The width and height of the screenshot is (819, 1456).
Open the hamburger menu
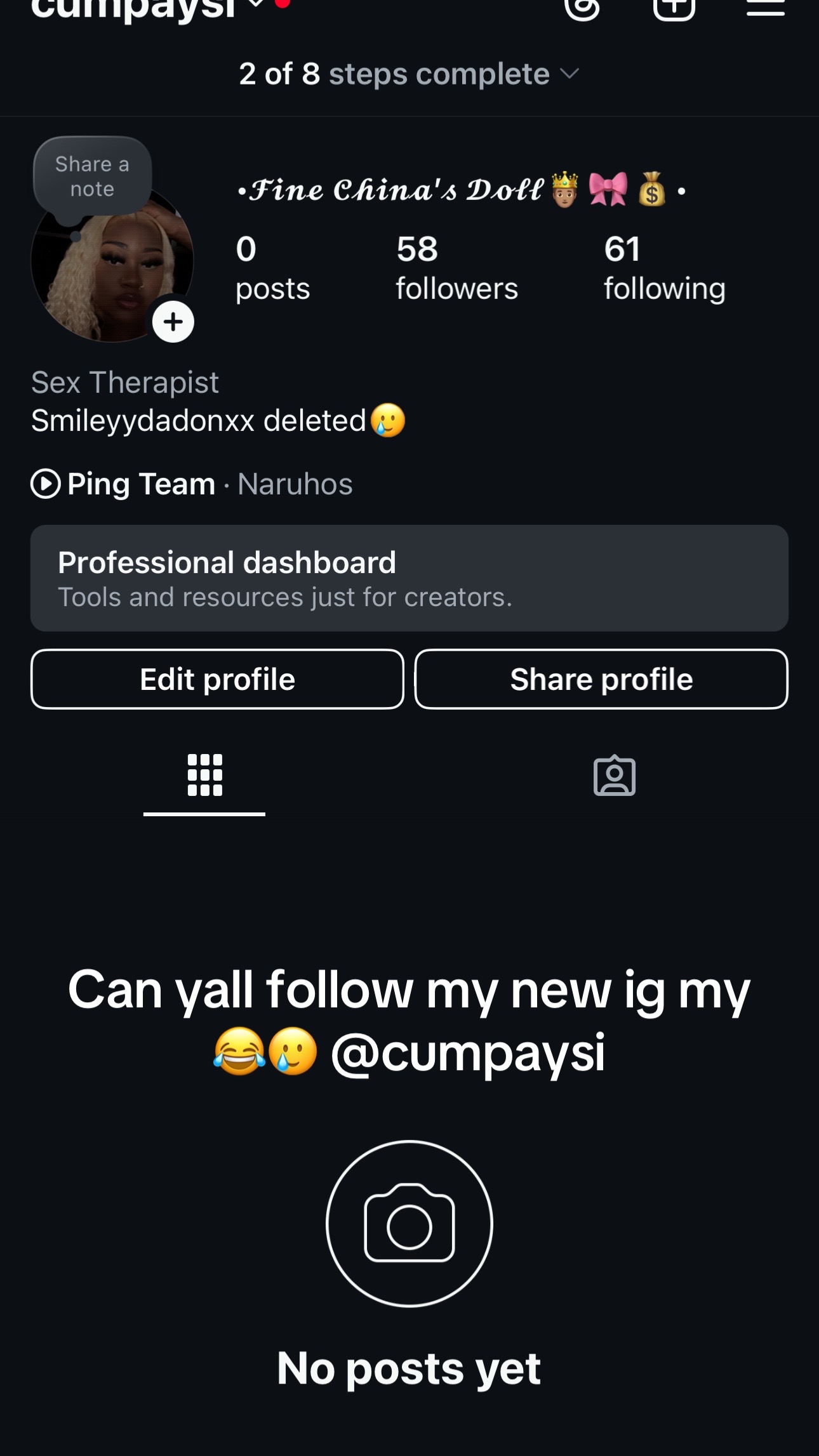point(766,6)
